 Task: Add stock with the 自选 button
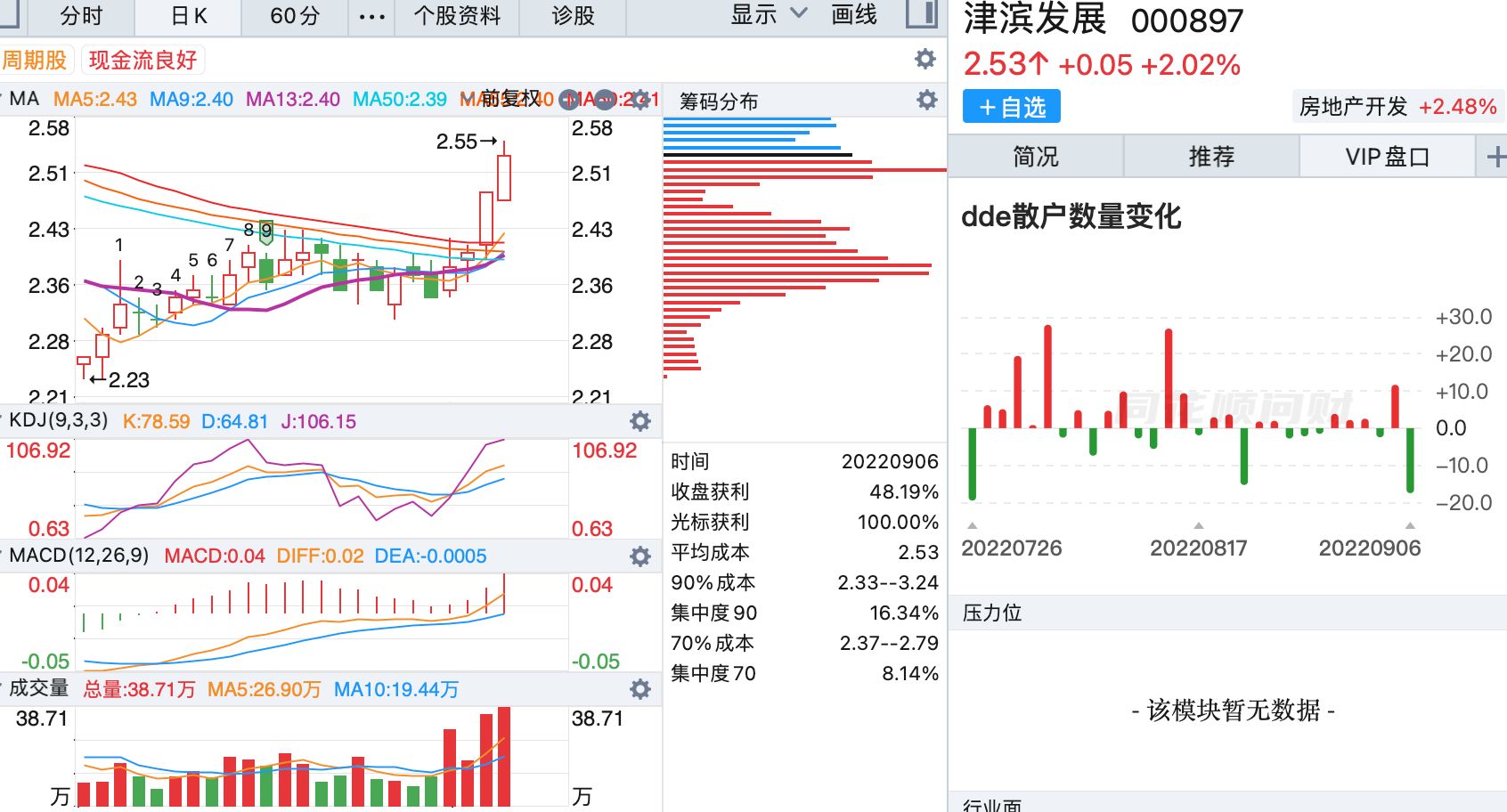click(x=1011, y=107)
